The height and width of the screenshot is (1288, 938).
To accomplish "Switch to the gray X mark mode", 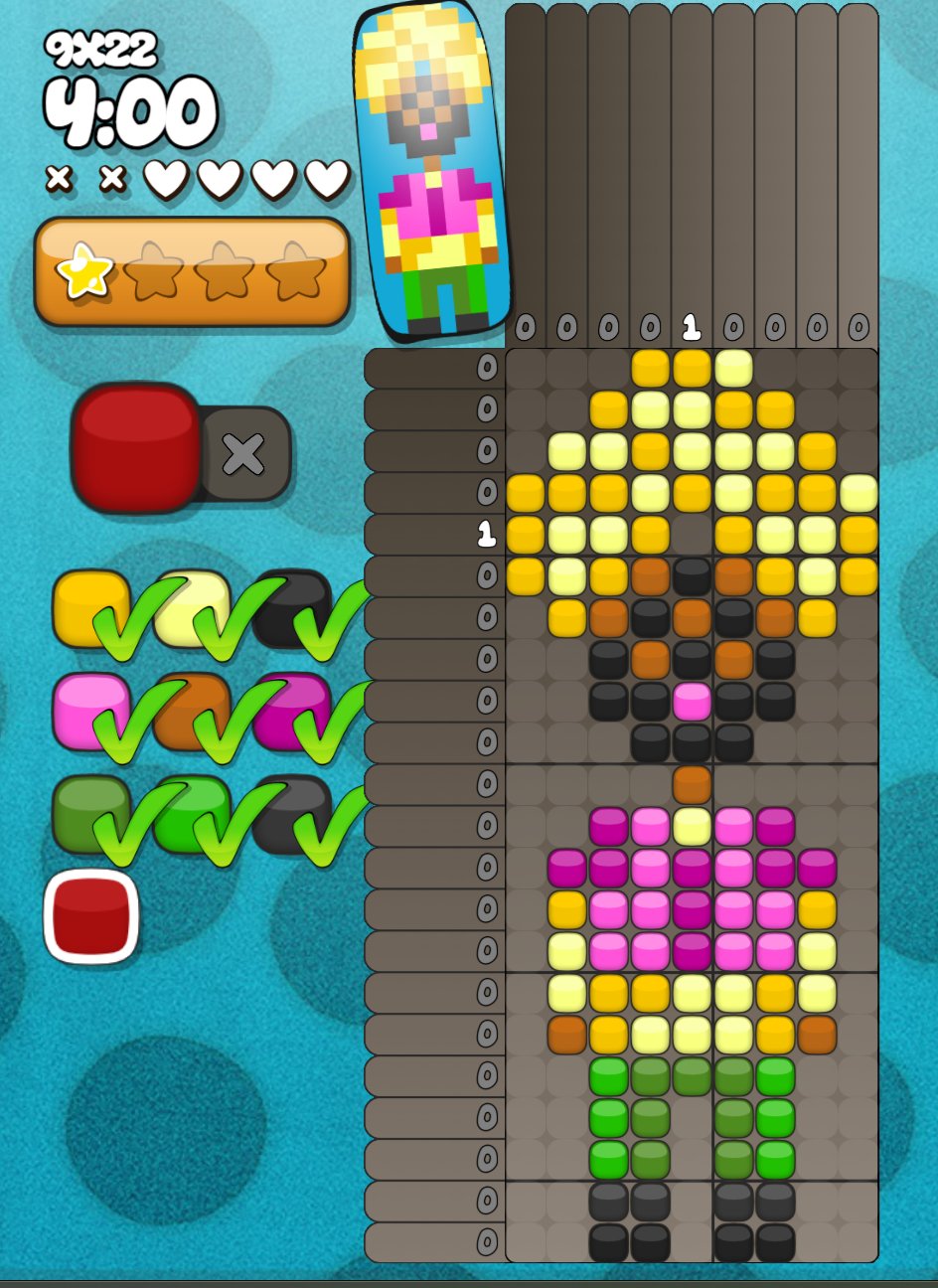I will click(x=244, y=454).
